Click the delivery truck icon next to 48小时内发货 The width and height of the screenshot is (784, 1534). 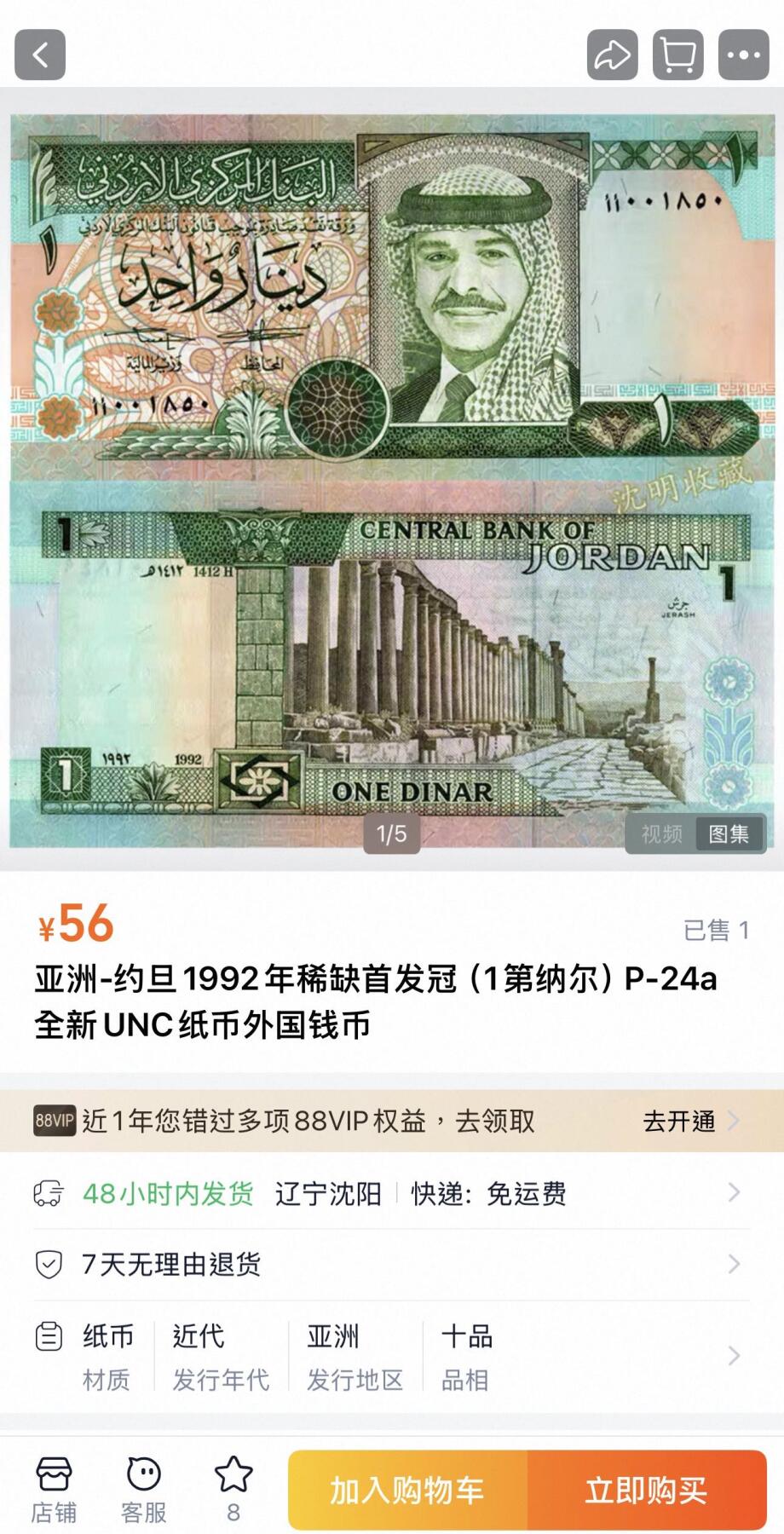click(50, 1197)
